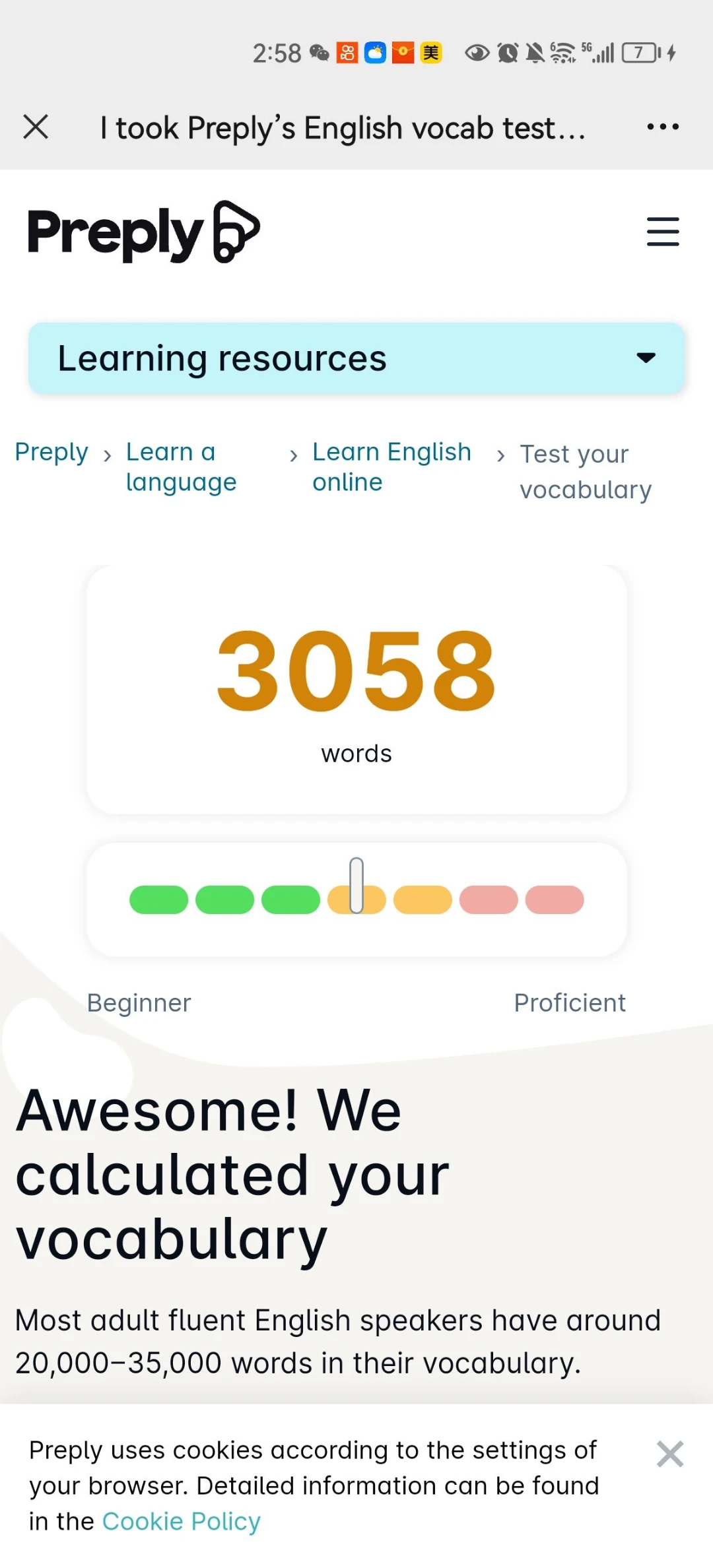
Task: Open the Preply breadcrumb link
Action: pyautogui.click(x=51, y=453)
